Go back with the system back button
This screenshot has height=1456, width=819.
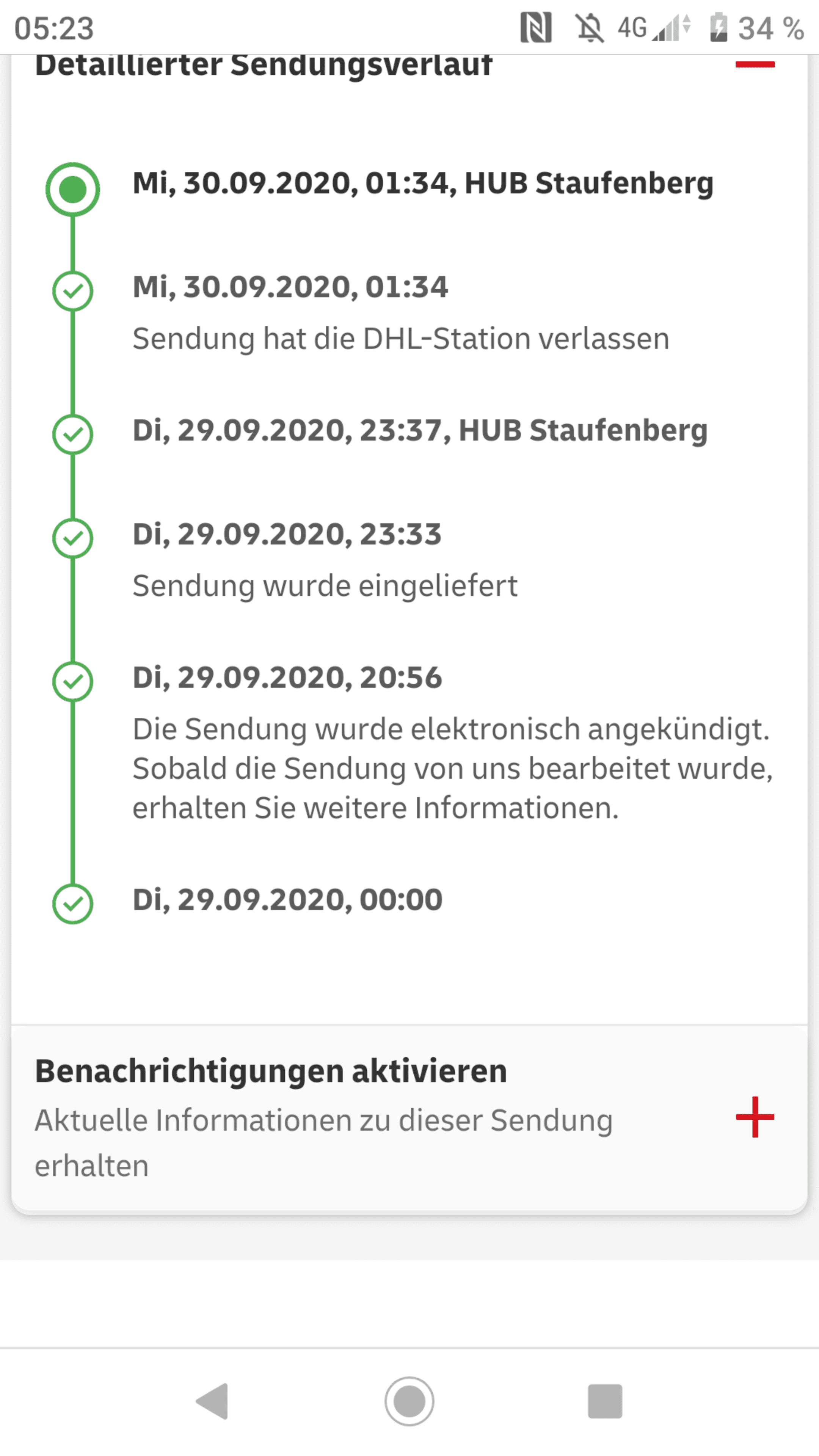[x=212, y=1401]
